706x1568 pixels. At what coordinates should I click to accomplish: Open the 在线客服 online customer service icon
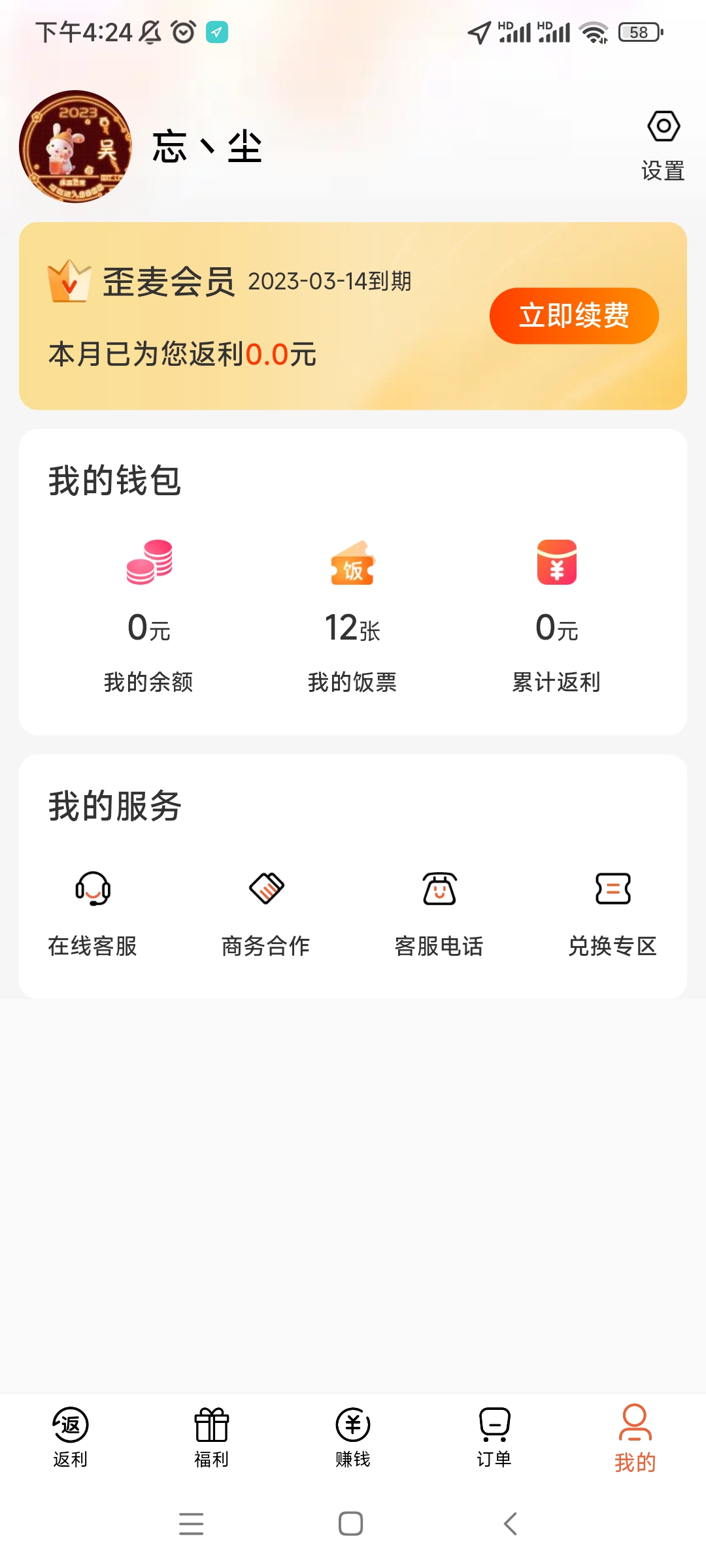point(92,889)
